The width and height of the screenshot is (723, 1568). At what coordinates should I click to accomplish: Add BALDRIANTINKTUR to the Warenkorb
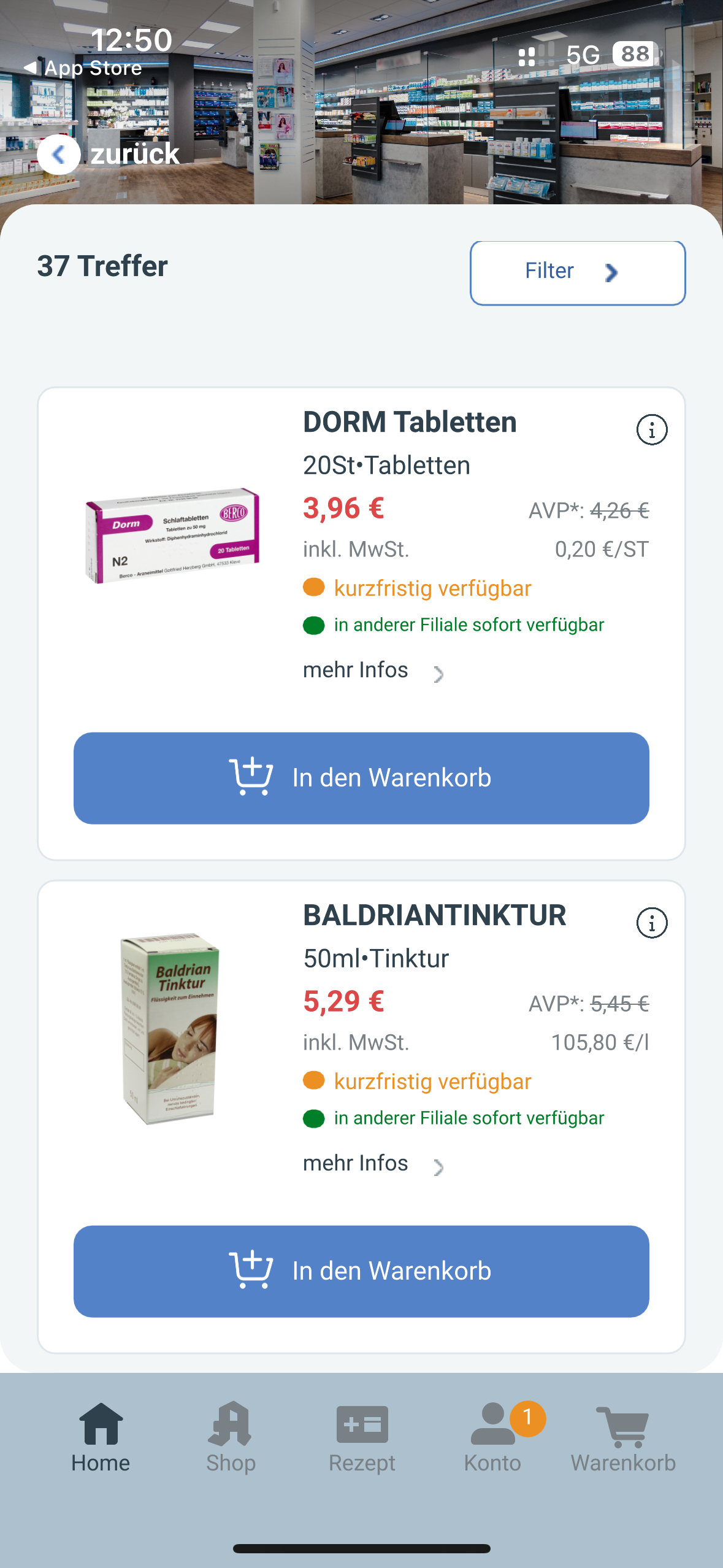coord(361,1271)
